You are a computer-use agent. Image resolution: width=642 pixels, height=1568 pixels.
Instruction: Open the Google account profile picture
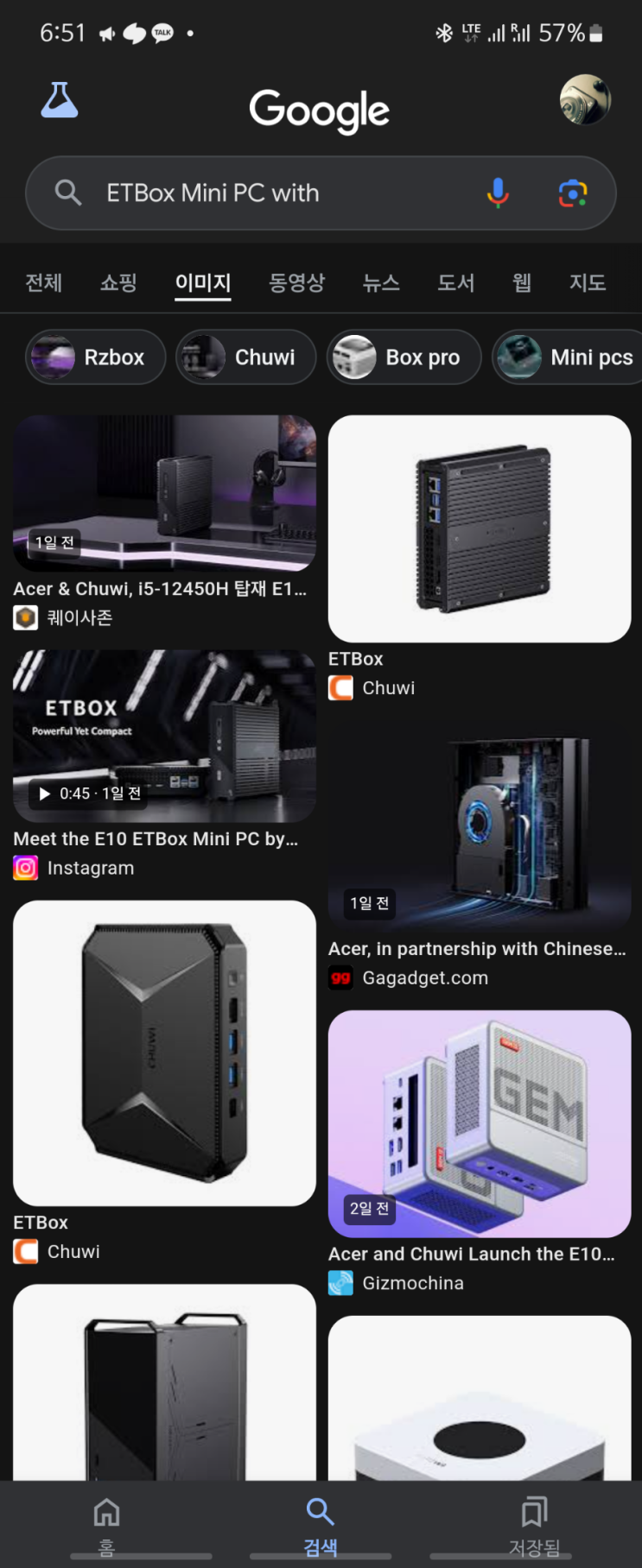(x=585, y=99)
